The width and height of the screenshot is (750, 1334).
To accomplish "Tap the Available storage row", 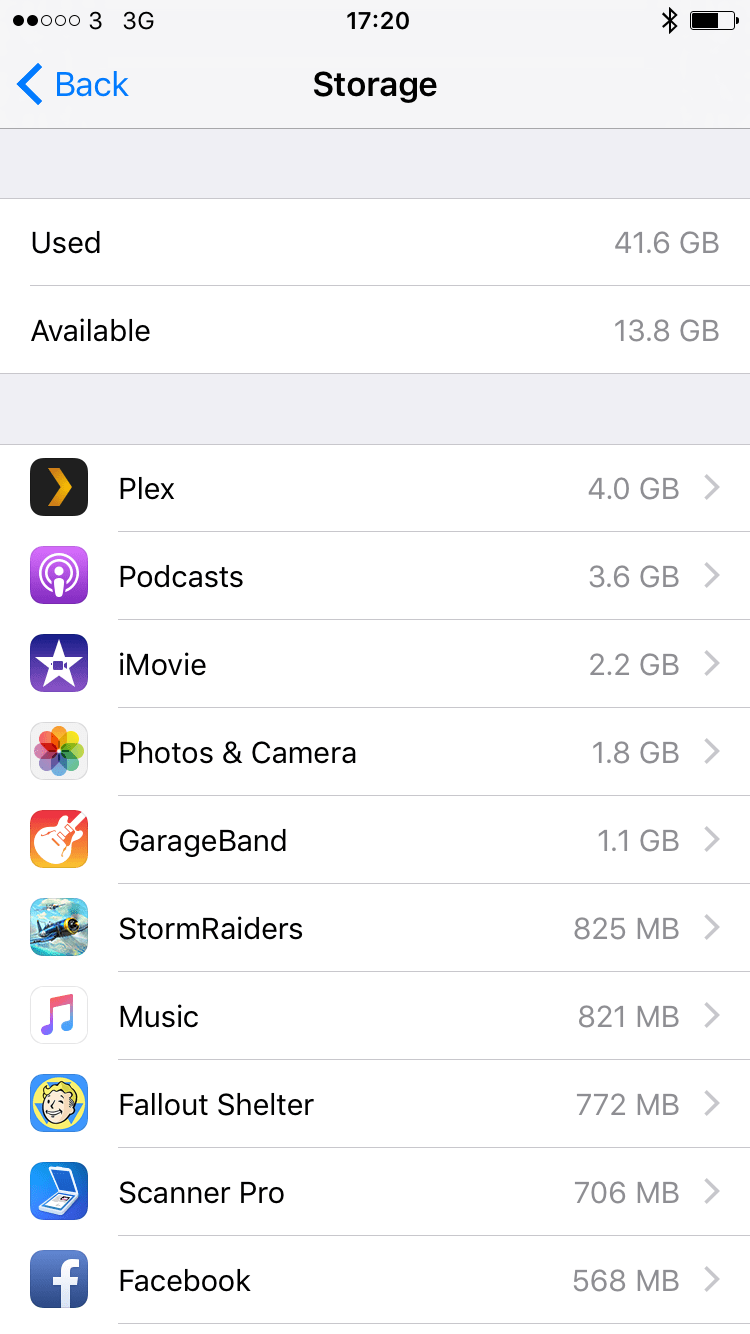I will point(375,330).
